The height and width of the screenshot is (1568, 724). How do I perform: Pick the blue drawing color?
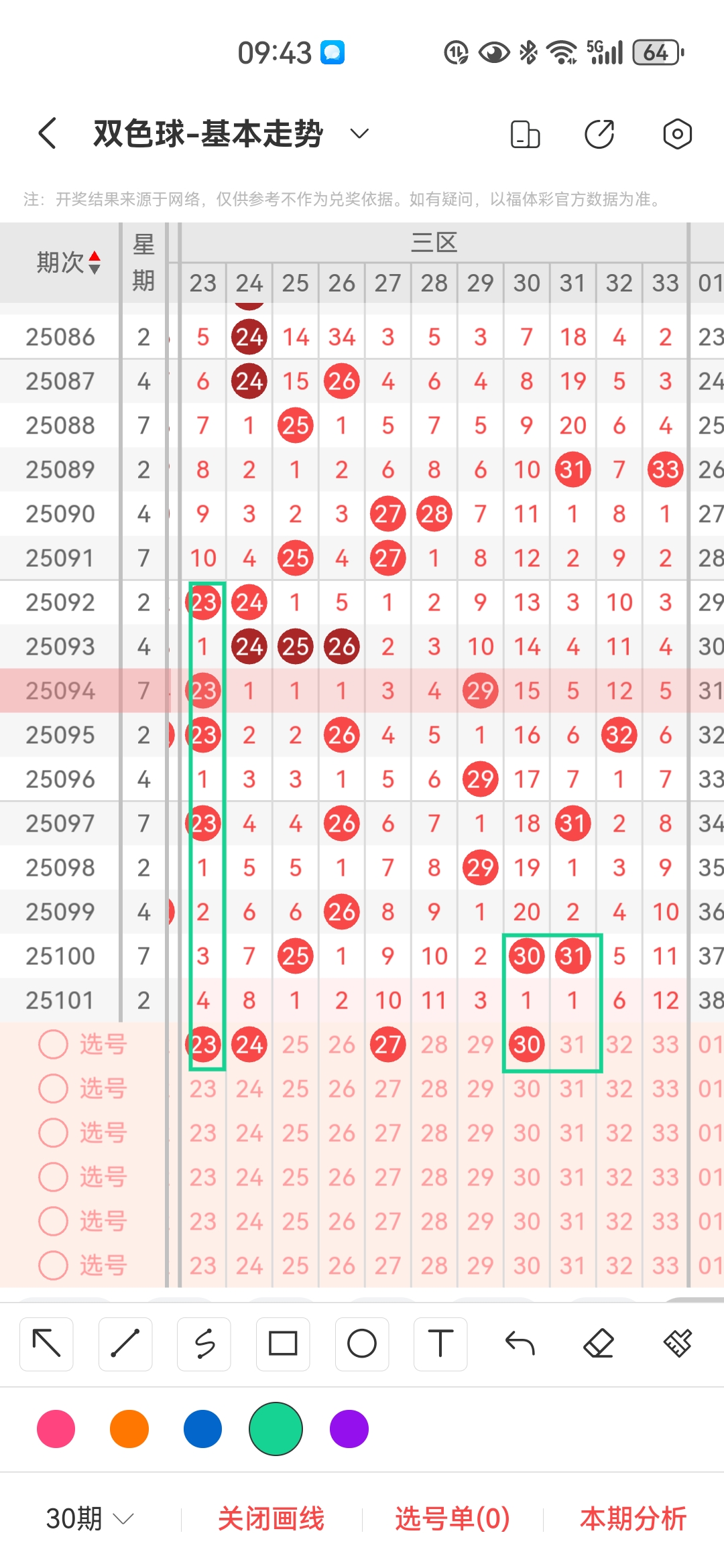click(202, 1429)
